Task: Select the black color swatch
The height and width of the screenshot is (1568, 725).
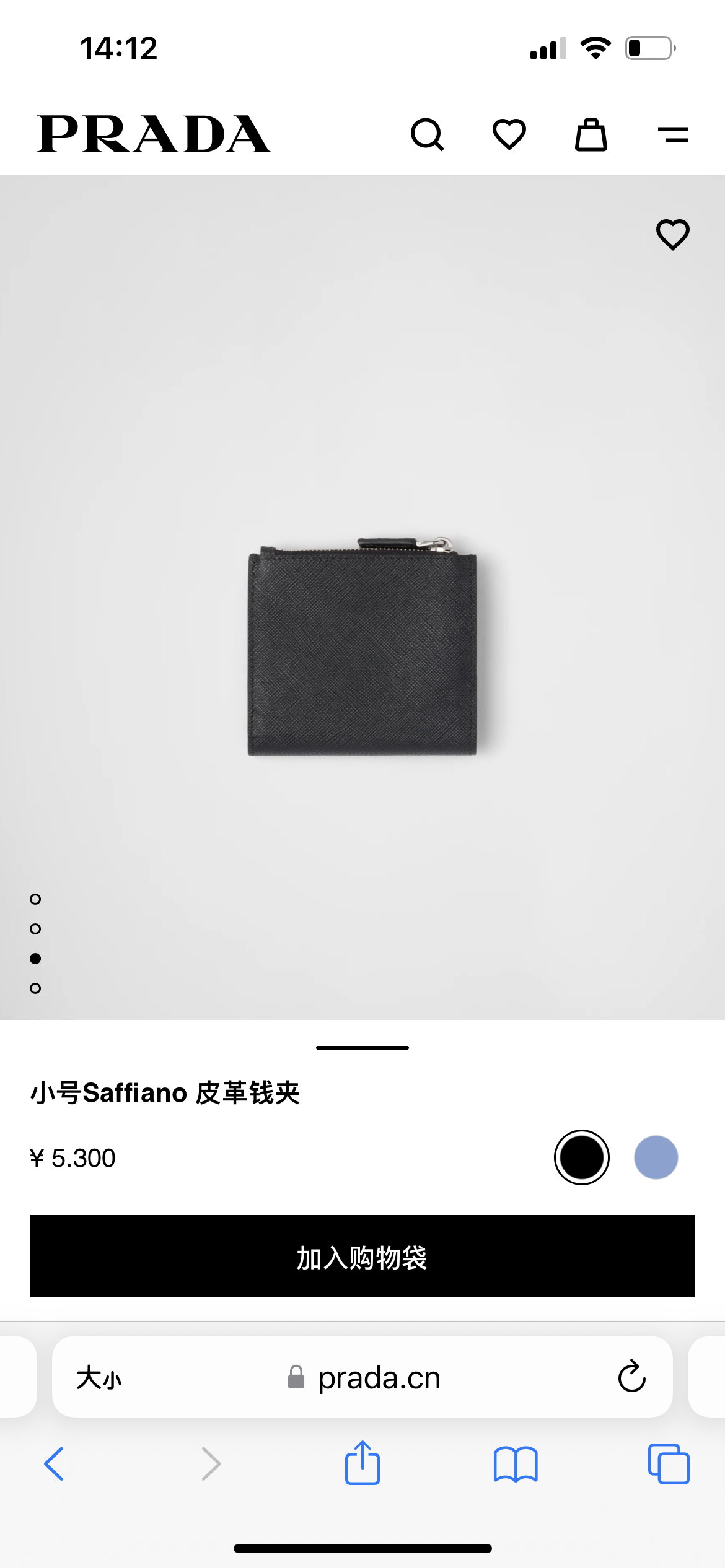Action: pyautogui.click(x=581, y=1157)
